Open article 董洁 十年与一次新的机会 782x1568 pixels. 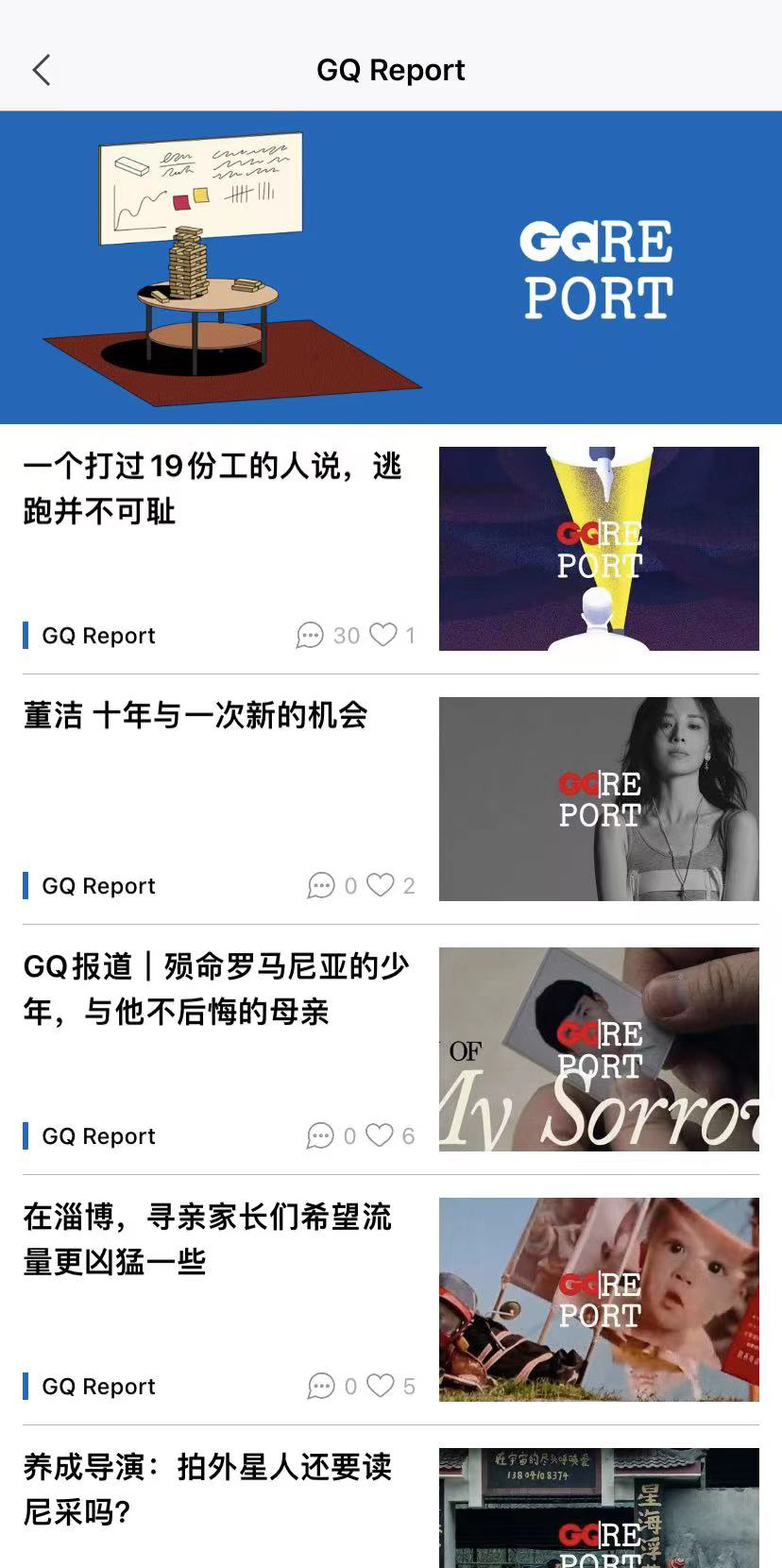click(195, 716)
